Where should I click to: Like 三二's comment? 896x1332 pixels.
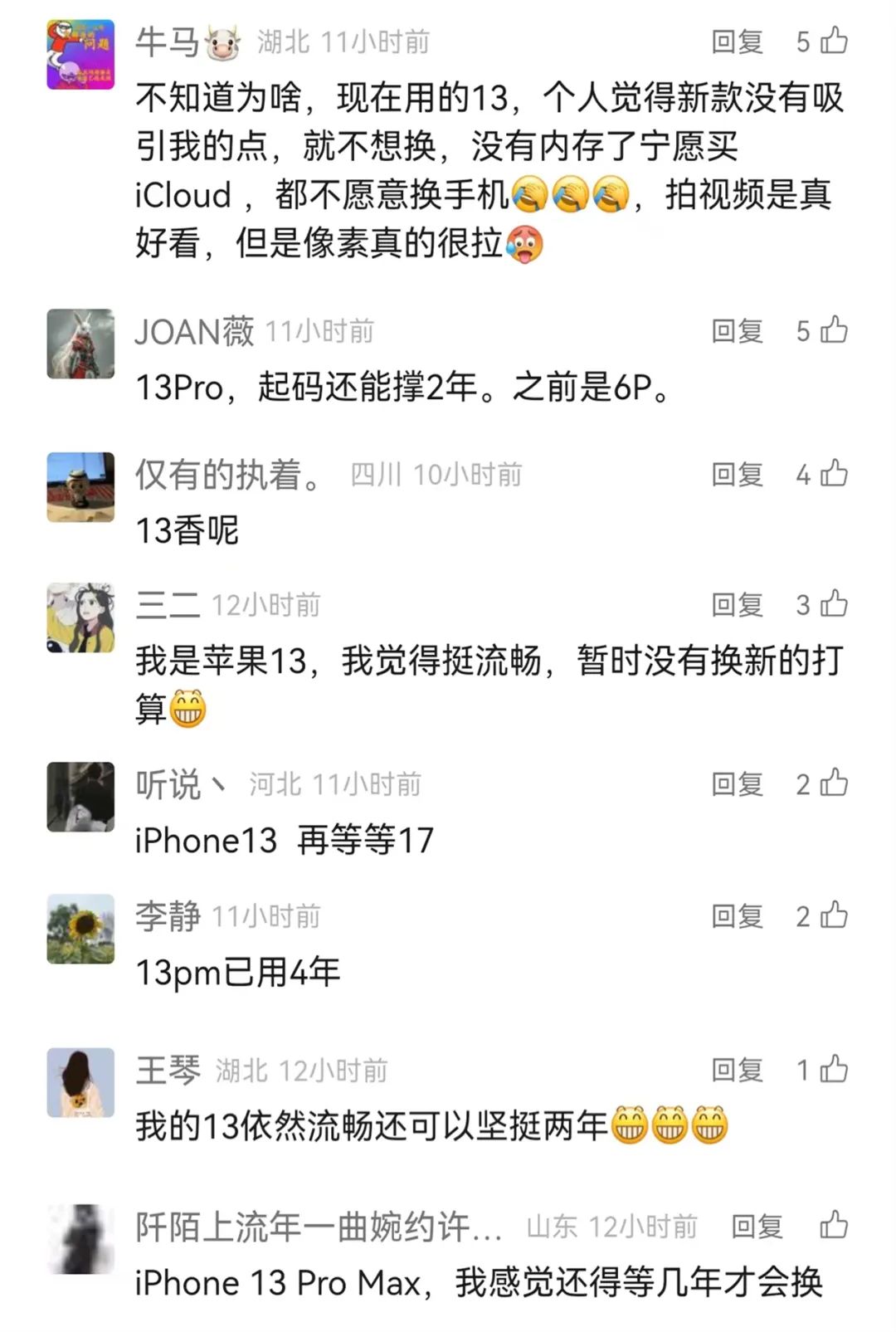[x=834, y=604]
